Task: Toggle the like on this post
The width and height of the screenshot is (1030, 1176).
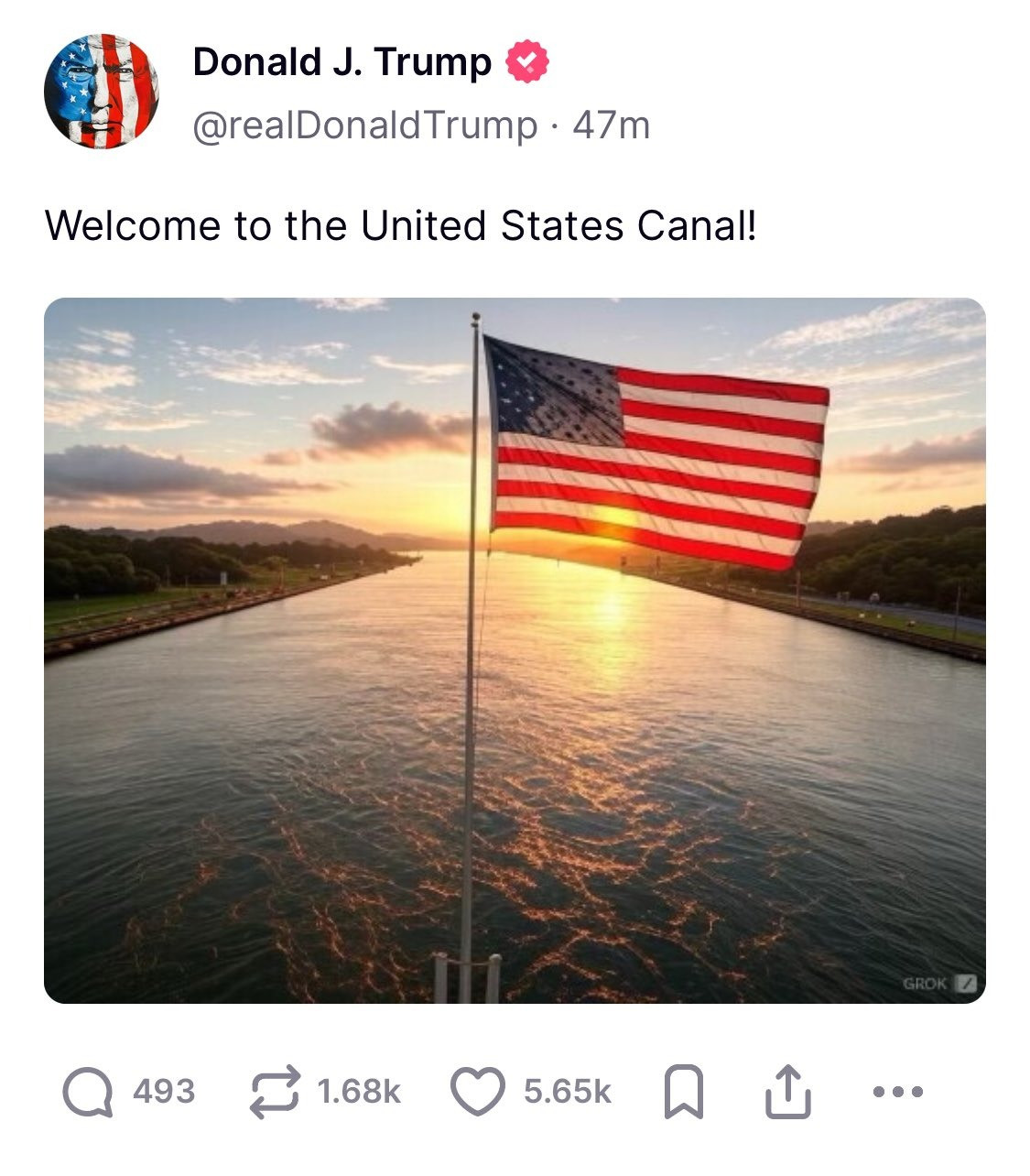Action: tap(475, 1089)
